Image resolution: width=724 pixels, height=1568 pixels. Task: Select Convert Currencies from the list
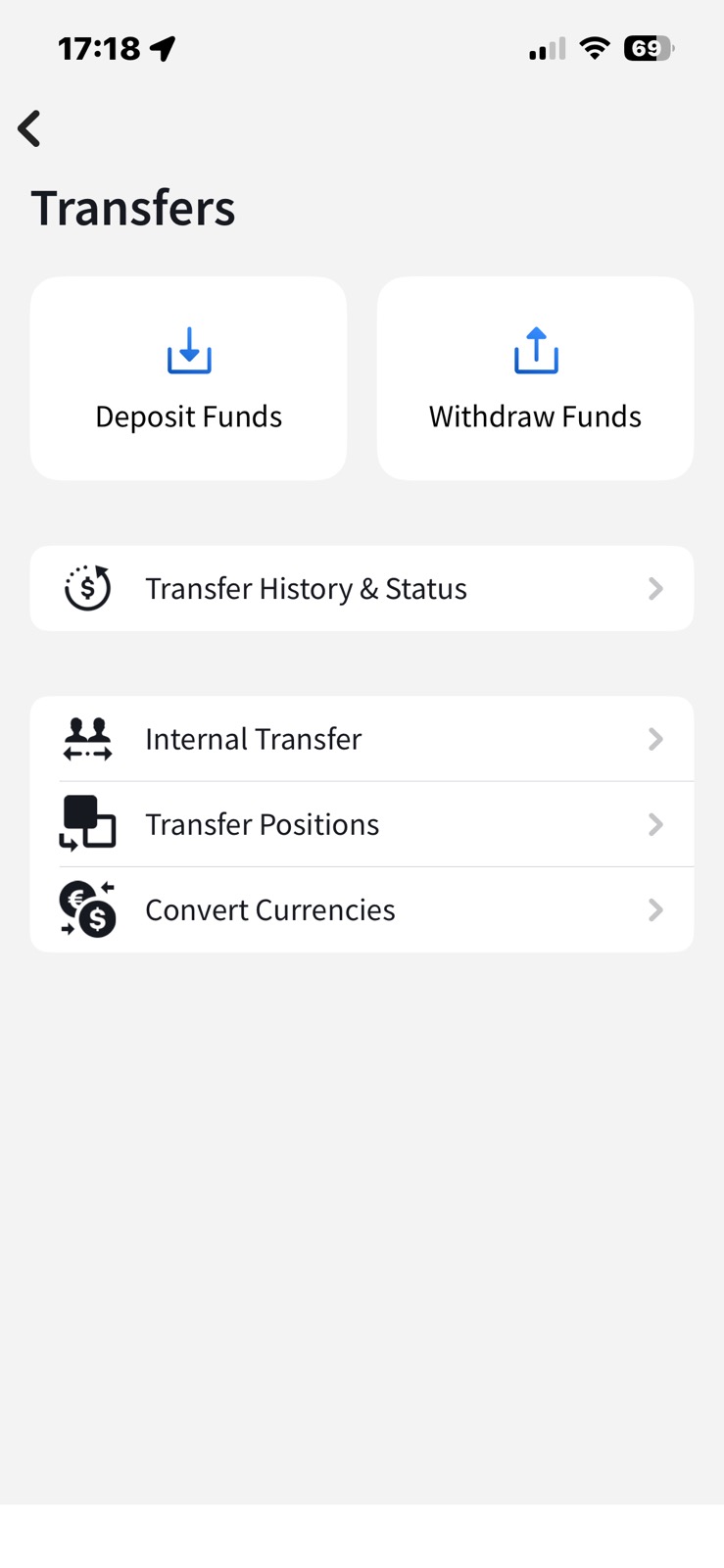point(270,909)
